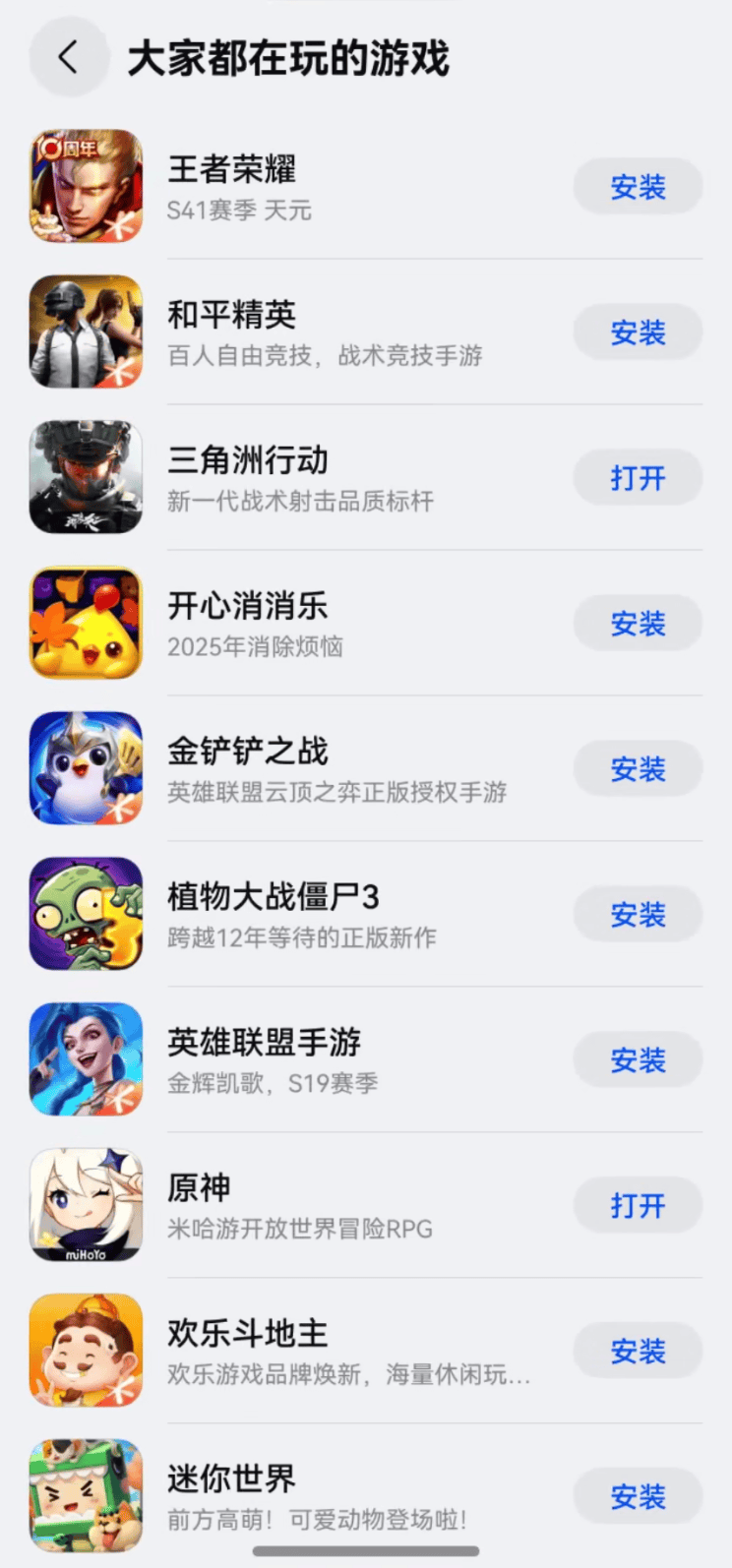Install 和平精英
This screenshot has height=1568, width=732.
coord(638,332)
